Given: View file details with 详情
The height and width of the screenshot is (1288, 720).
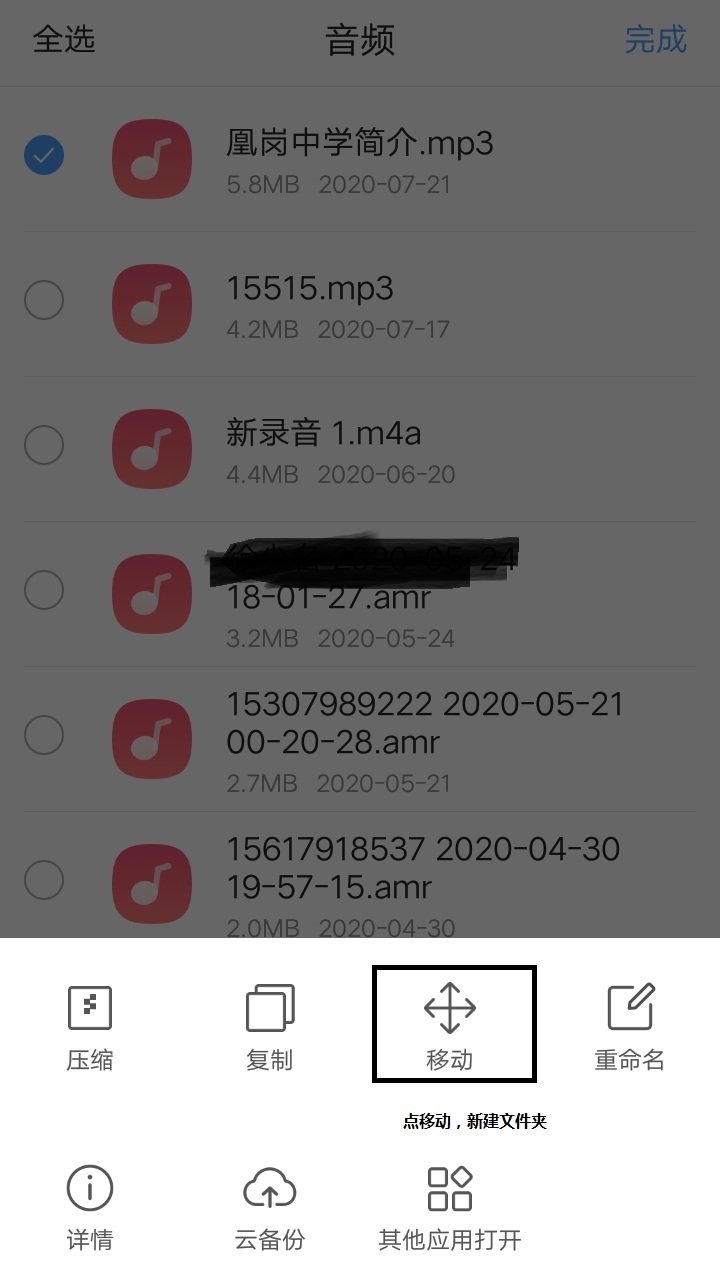Looking at the screenshot, I should (90, 1207).
